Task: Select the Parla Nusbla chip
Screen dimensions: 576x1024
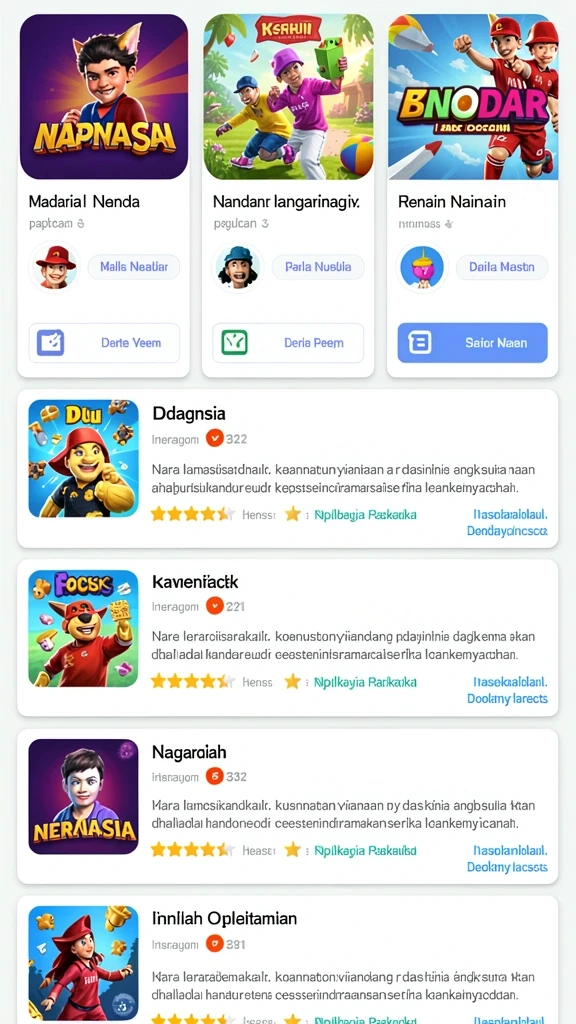Action: [x=318, y=267]
